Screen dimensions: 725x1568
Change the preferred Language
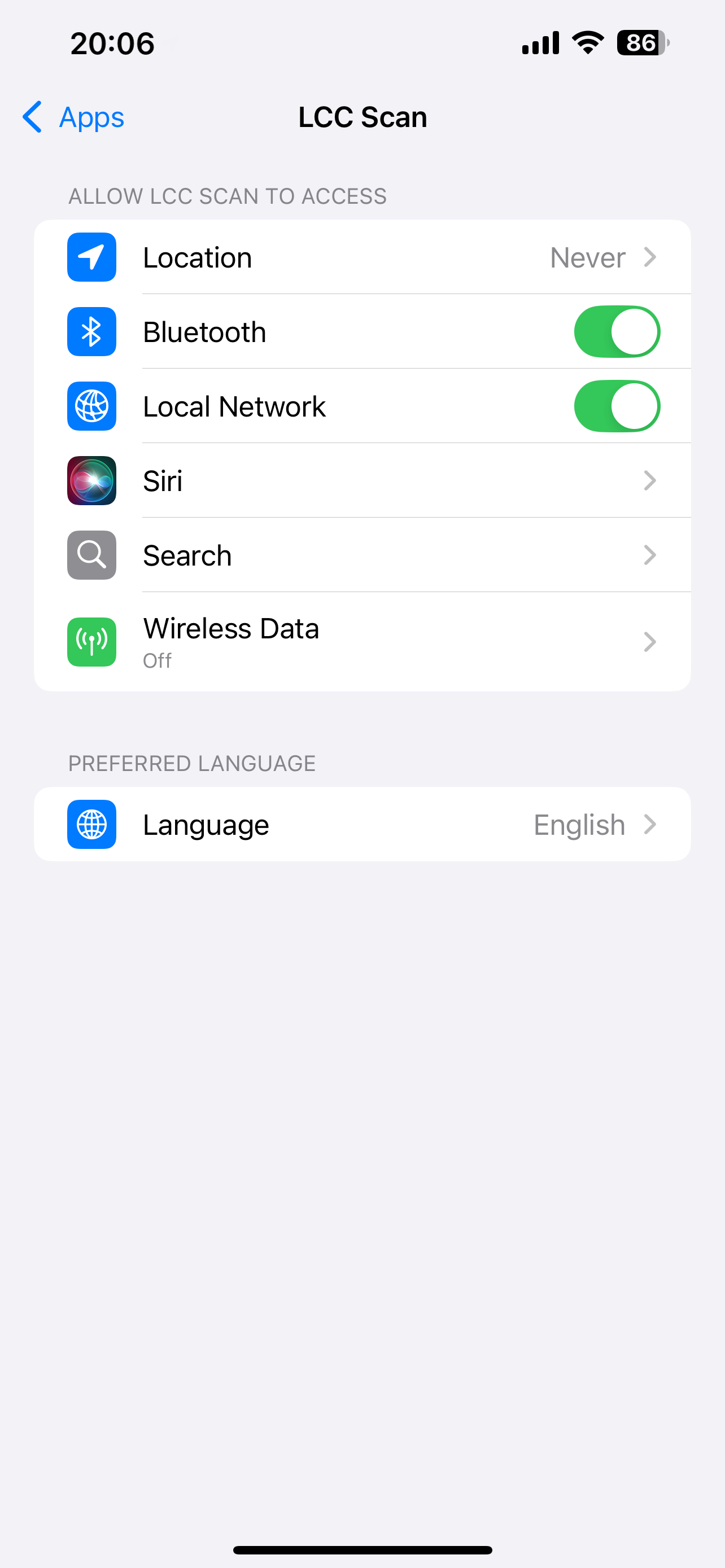pyautogui.click(x=362, y=824)
